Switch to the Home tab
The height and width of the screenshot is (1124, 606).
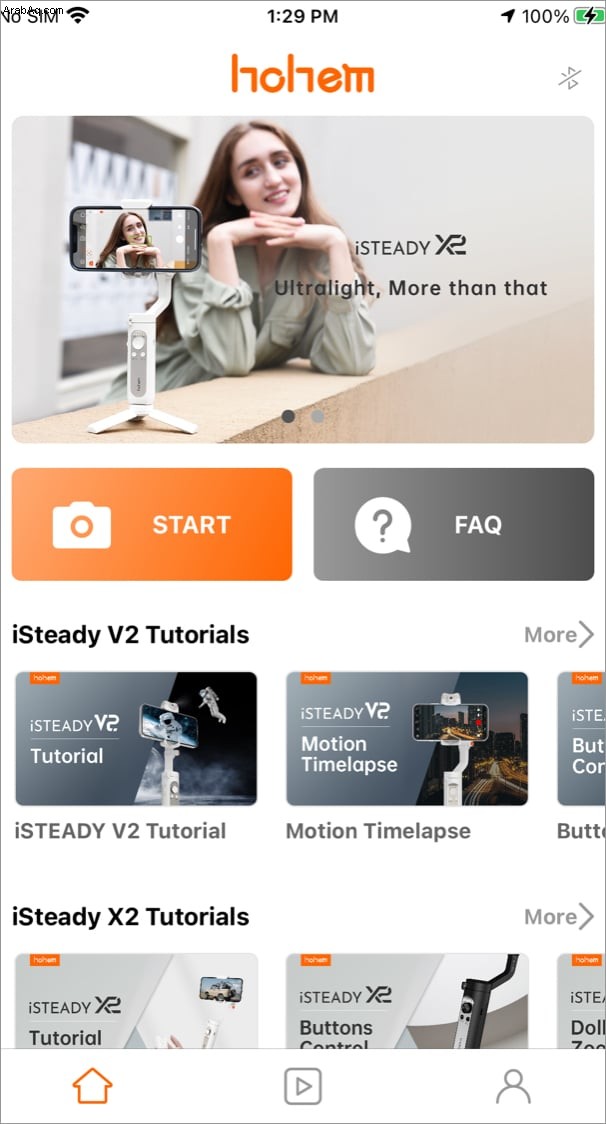93,1086
